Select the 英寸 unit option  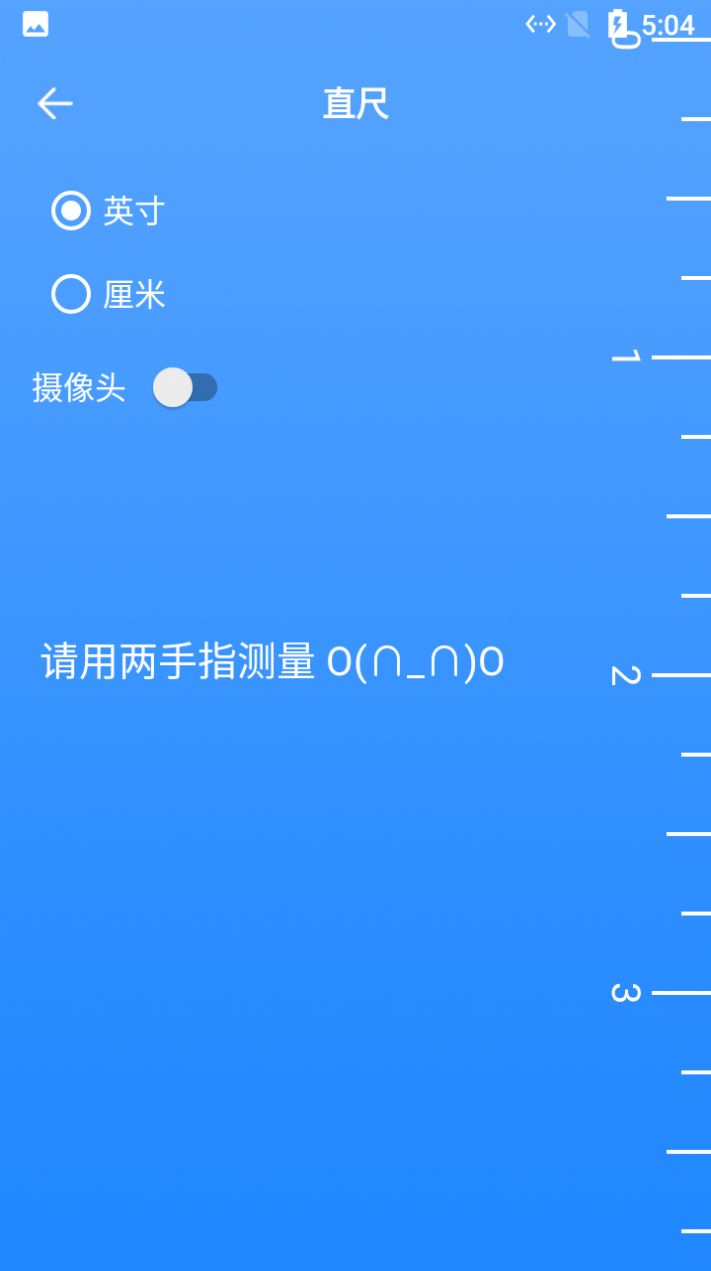tap(71, 211)
